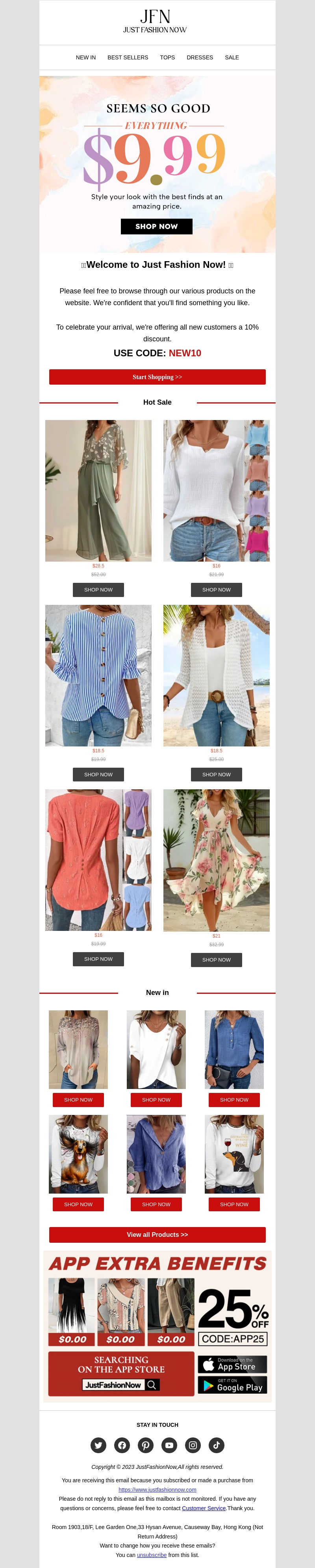Get the app on Google Play
This screenshot has width=315, height=1568.
[232, 1386]
